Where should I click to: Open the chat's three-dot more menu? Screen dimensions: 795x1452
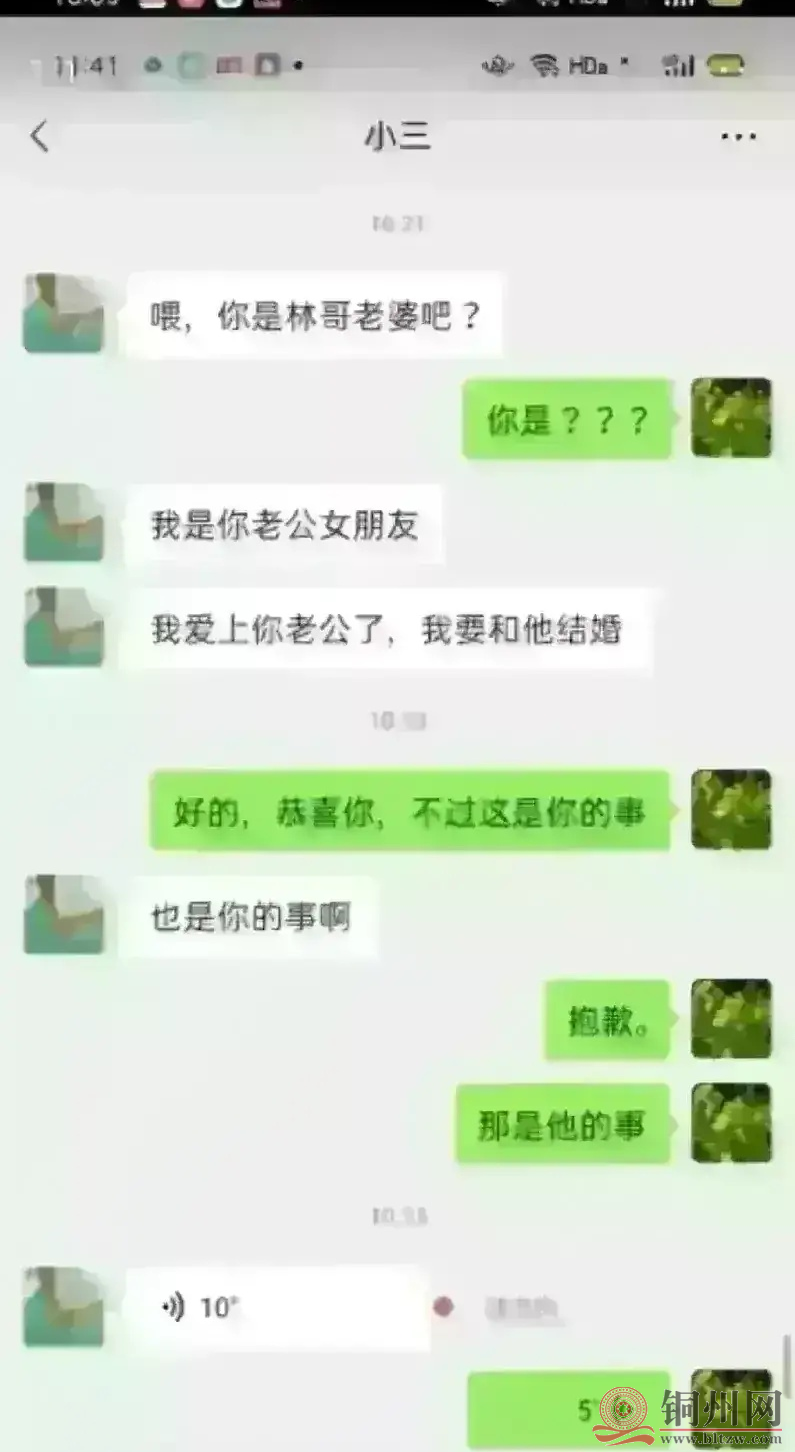coord(738,137)
